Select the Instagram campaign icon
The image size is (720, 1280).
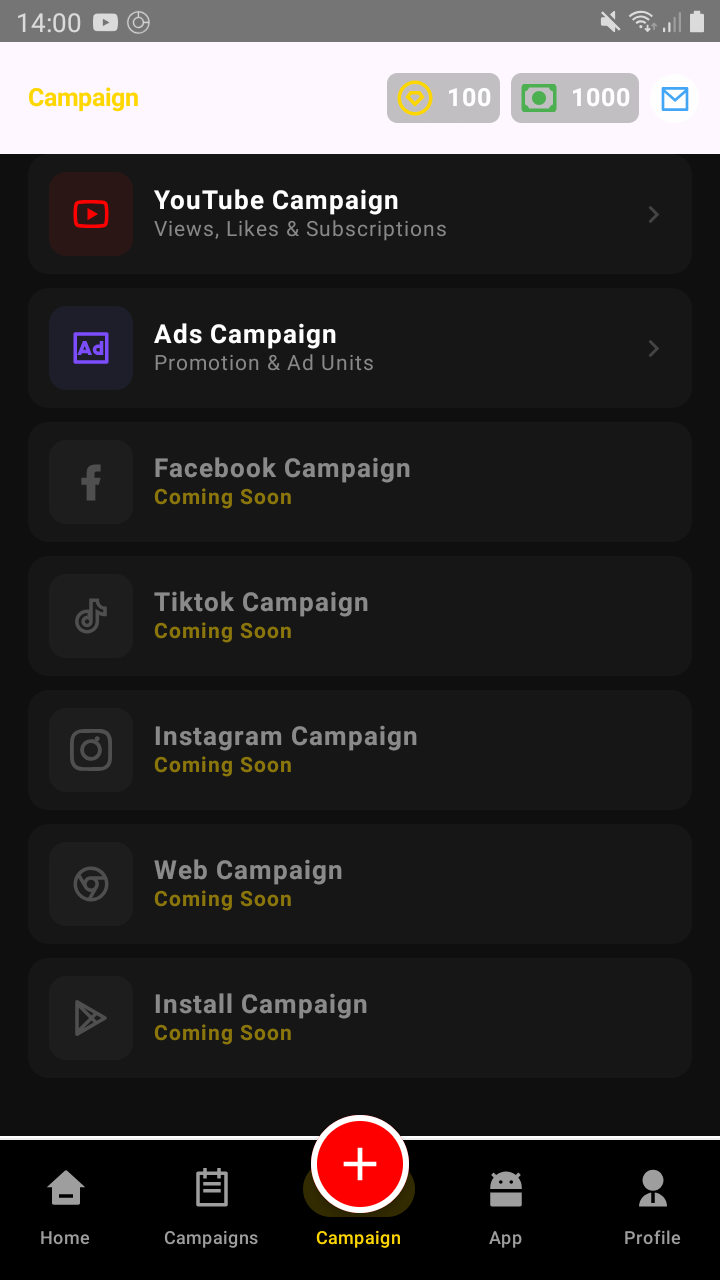click(90, 750)
